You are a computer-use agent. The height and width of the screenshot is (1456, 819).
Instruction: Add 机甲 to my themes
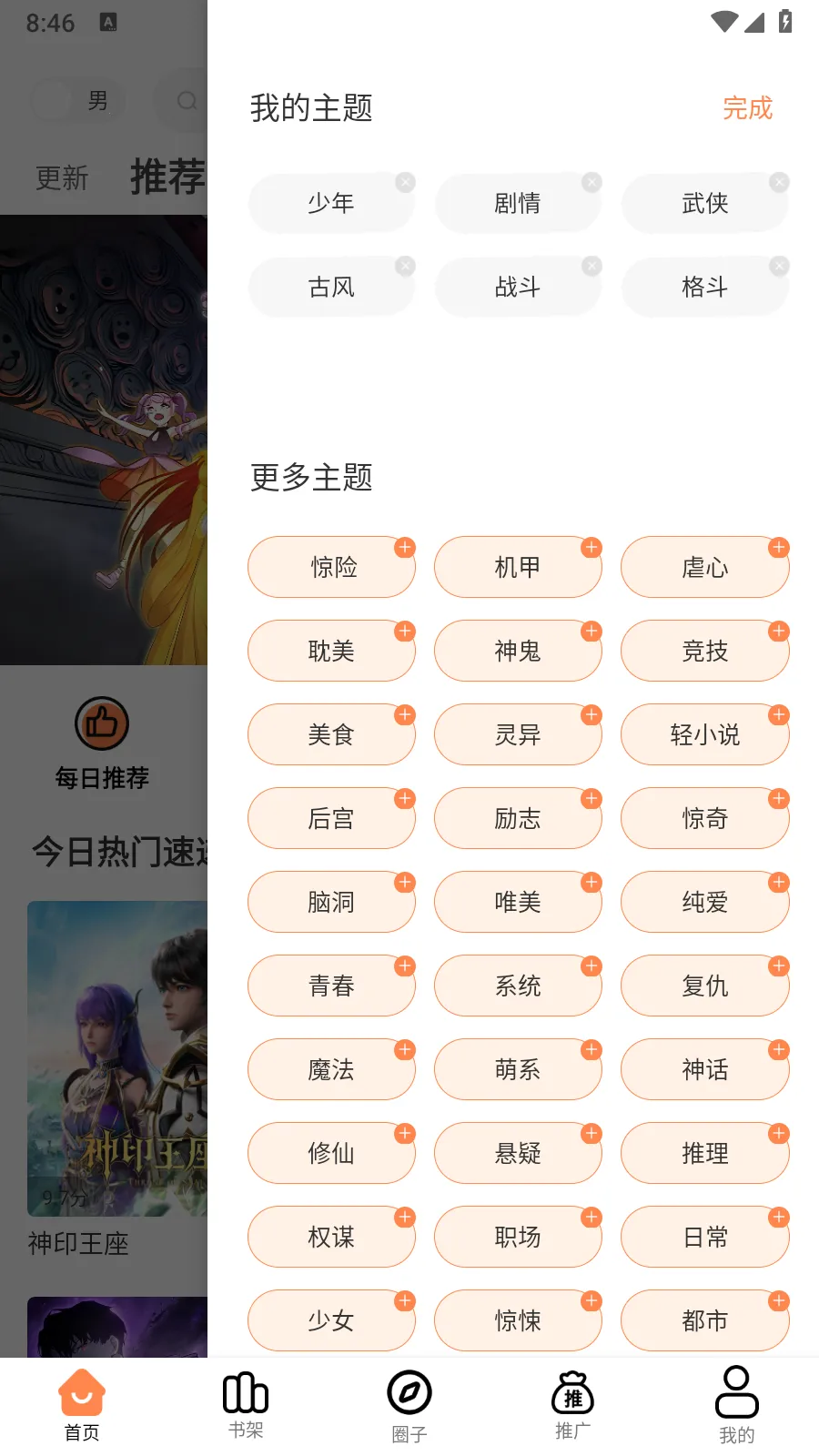tap(518, 567)
